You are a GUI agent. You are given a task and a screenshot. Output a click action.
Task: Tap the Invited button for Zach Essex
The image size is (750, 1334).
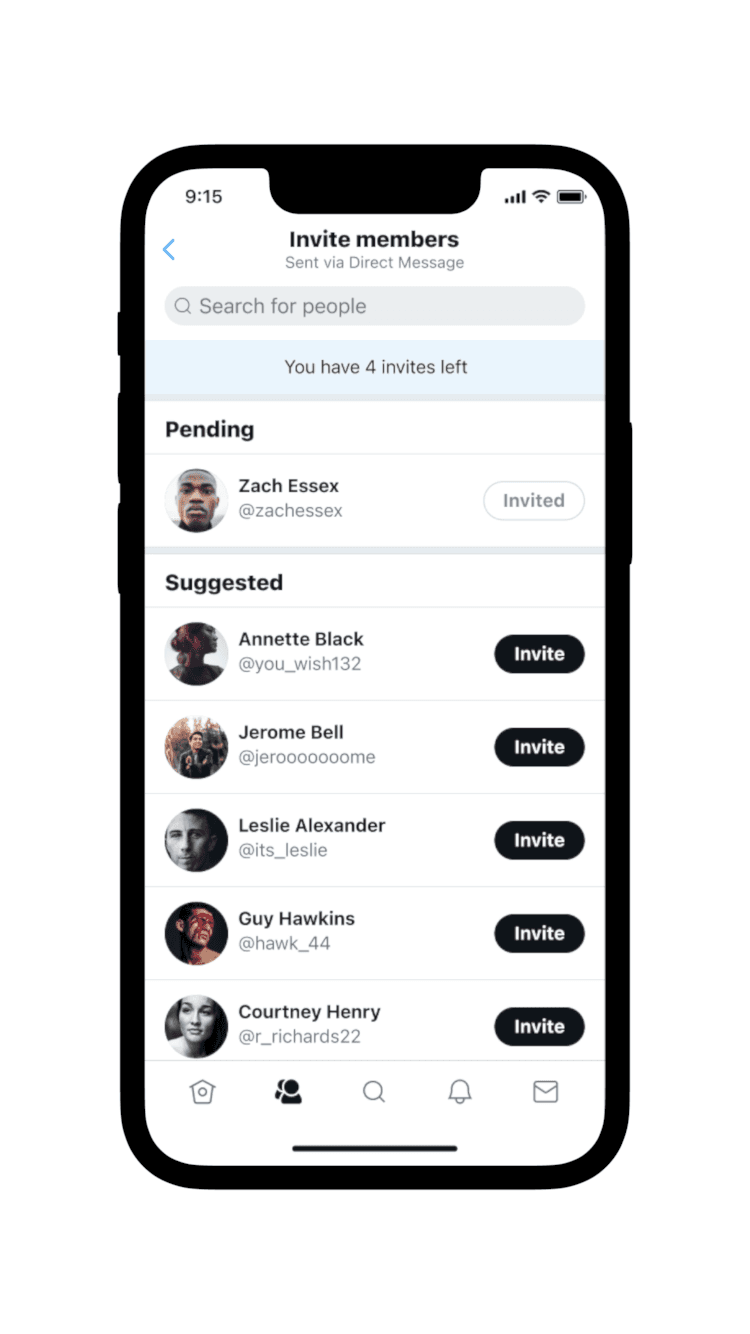click(x=534, y=501)
